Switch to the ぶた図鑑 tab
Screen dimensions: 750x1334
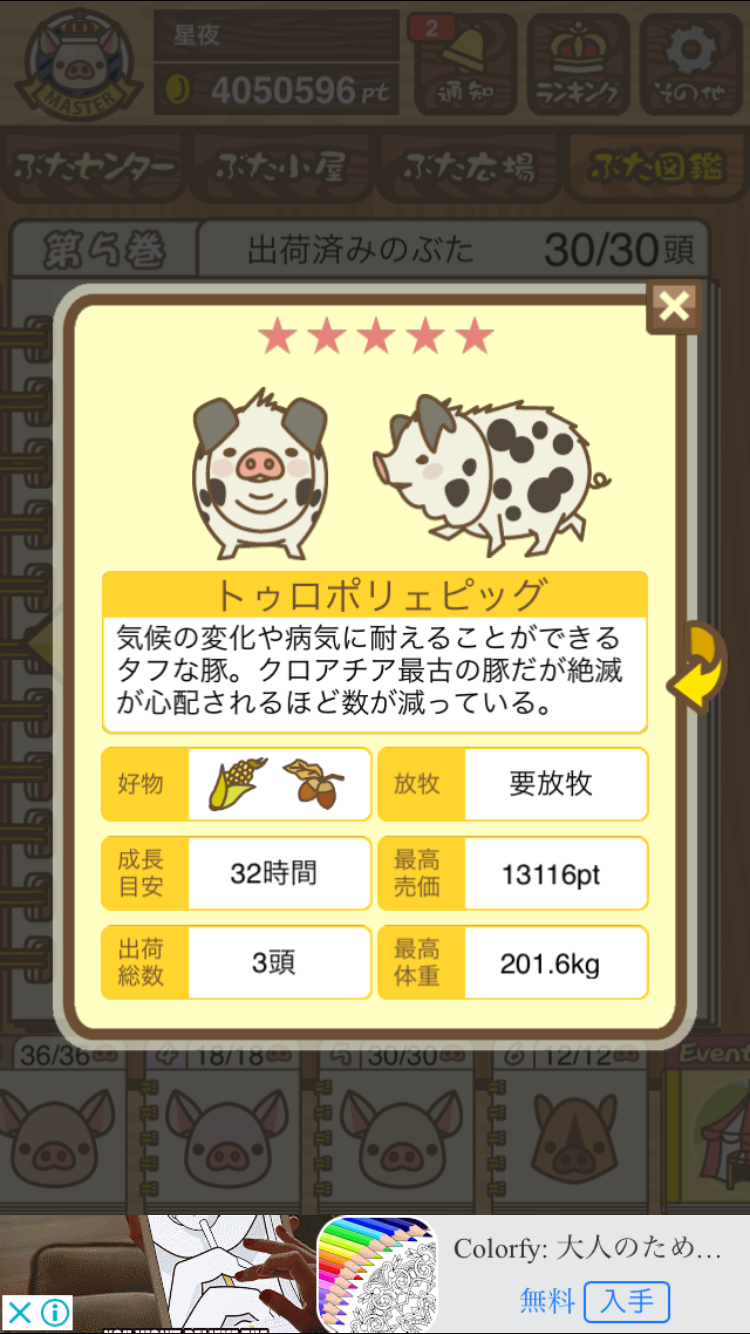pyautogui.click(x=655, y=167)
